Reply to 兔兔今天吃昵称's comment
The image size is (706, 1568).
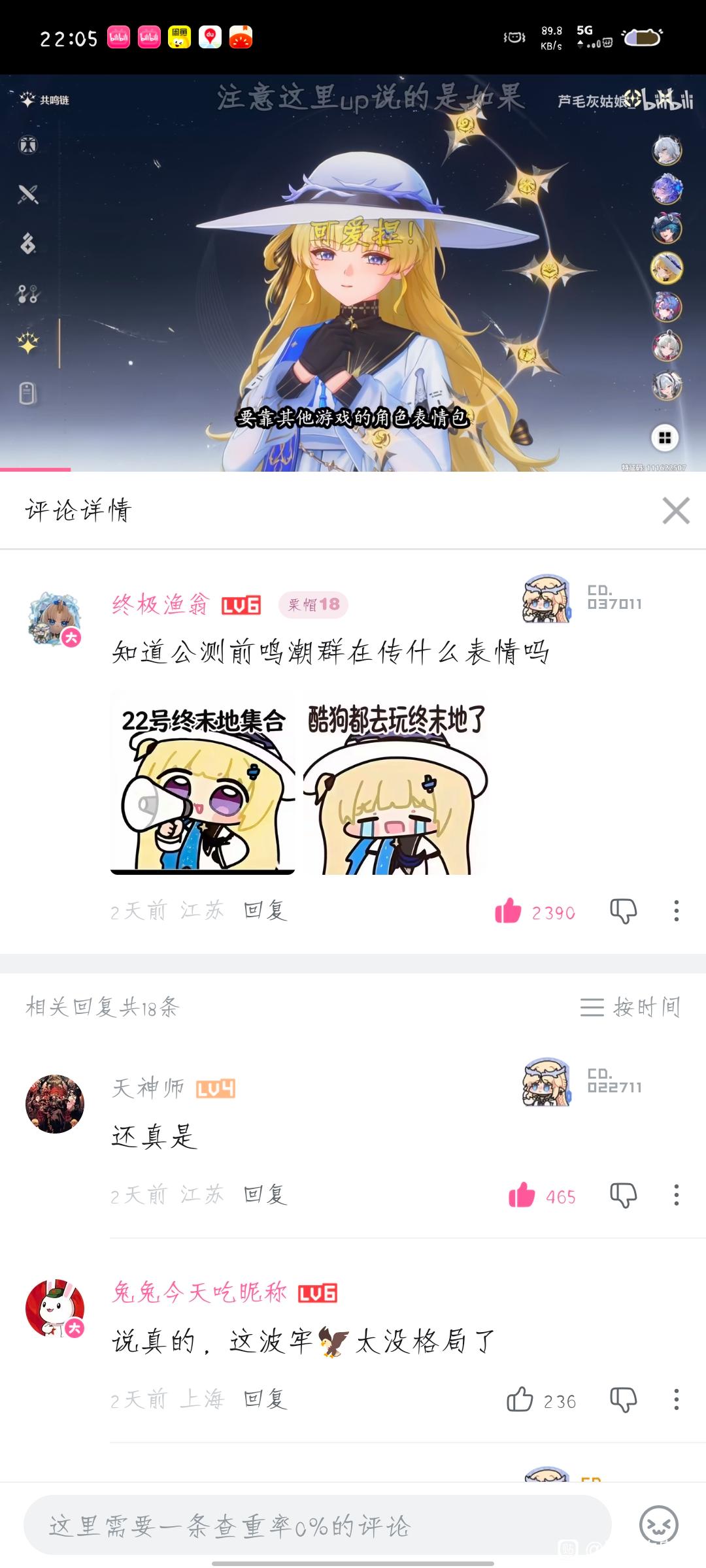[265, 1399]
